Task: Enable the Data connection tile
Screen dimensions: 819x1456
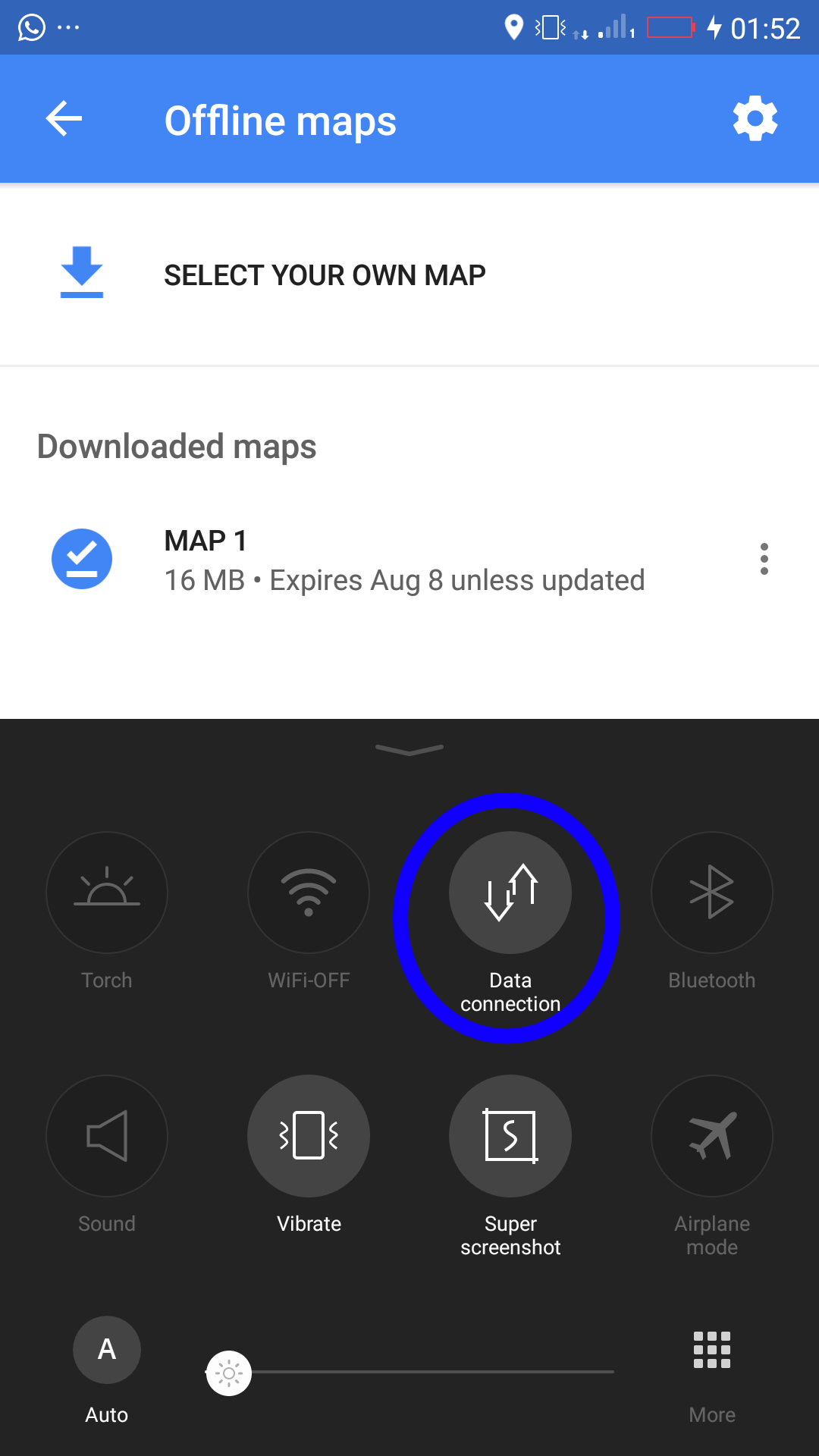Action: pyautogui.click(x=510, y=893)
